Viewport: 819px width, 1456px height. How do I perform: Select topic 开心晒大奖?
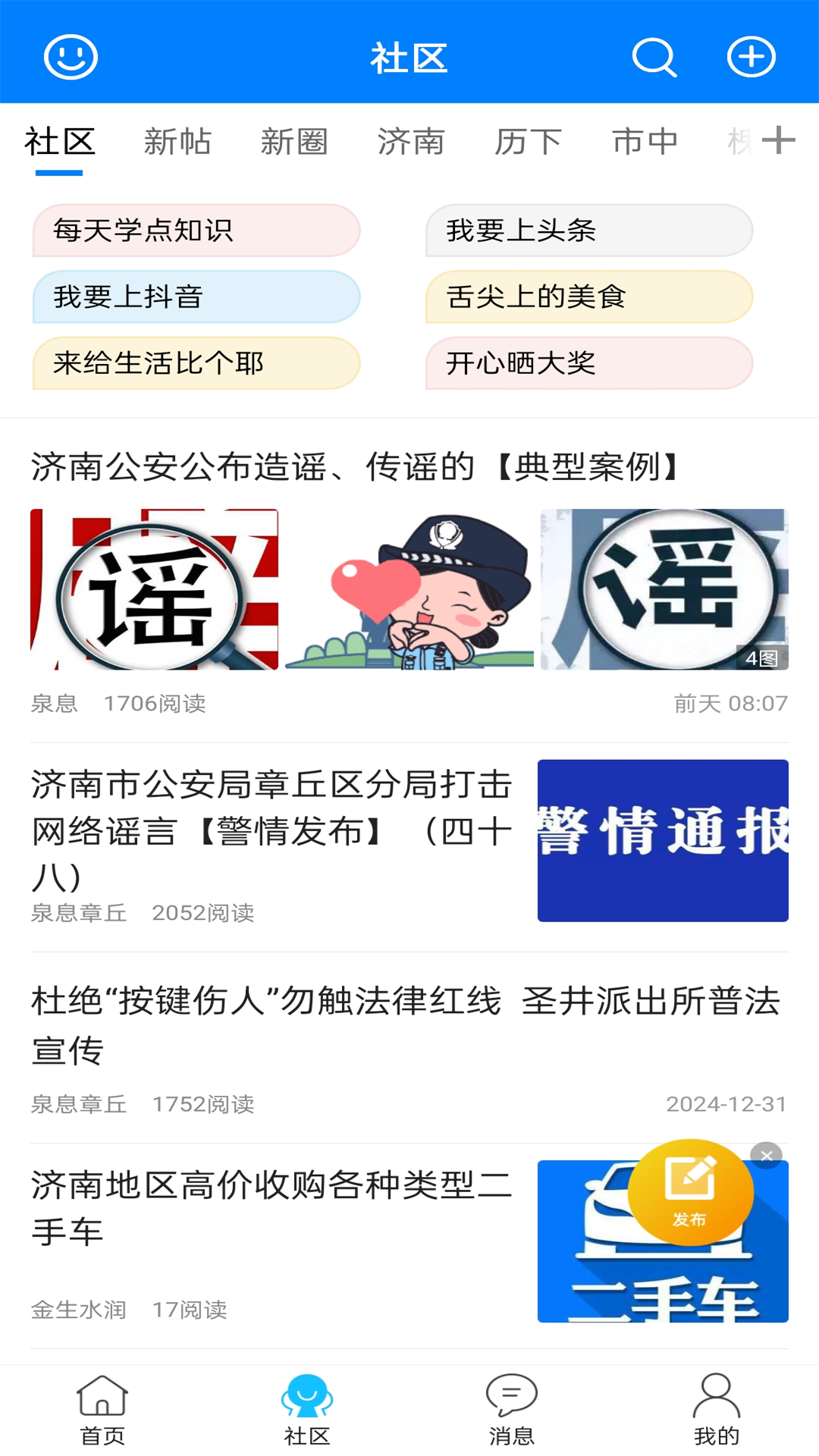[588, 364]
